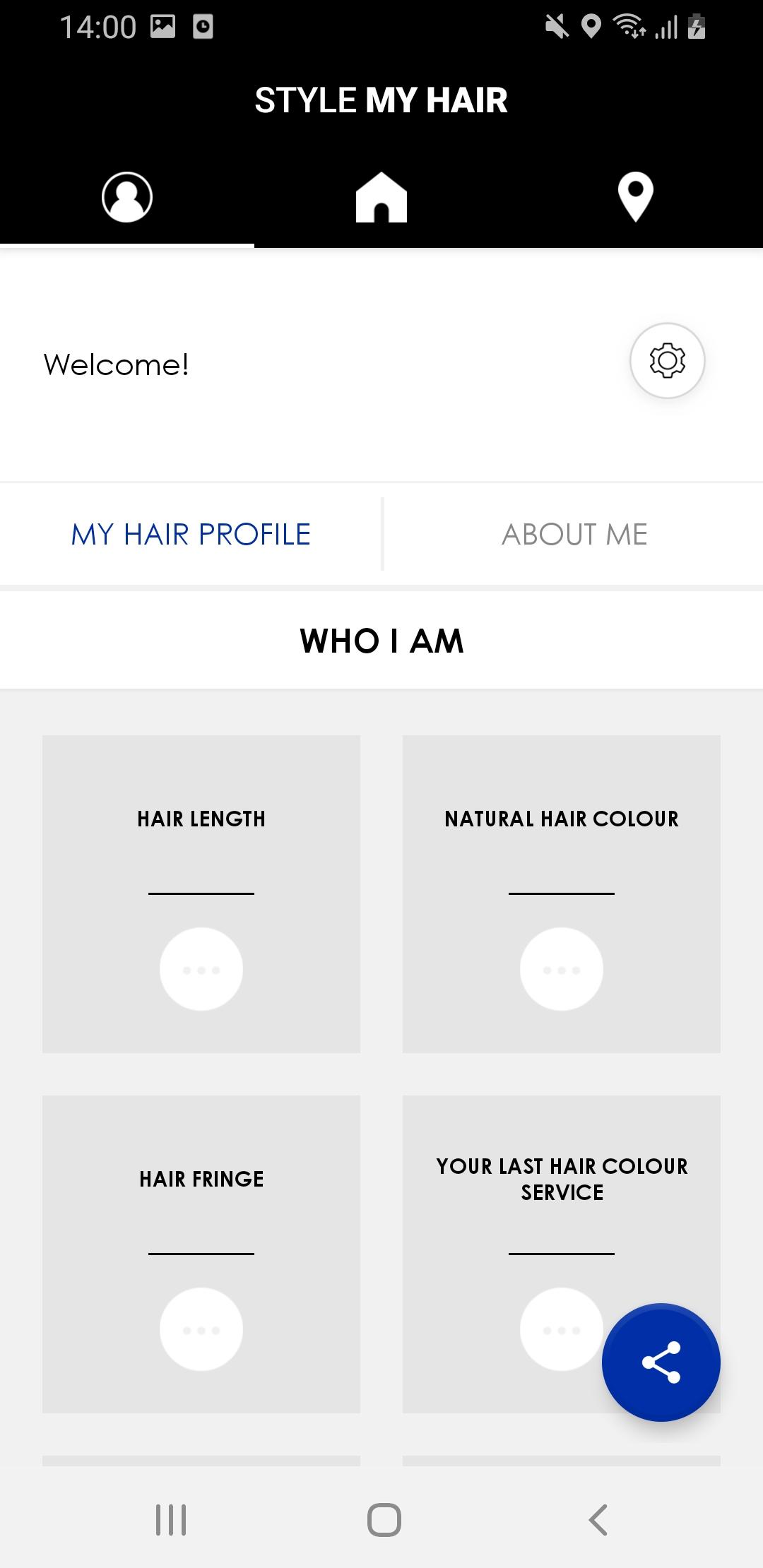The width and height of the screenshot is (763, 1568).
Task: Open settings gear icon
Action: (x=667, y=361)
